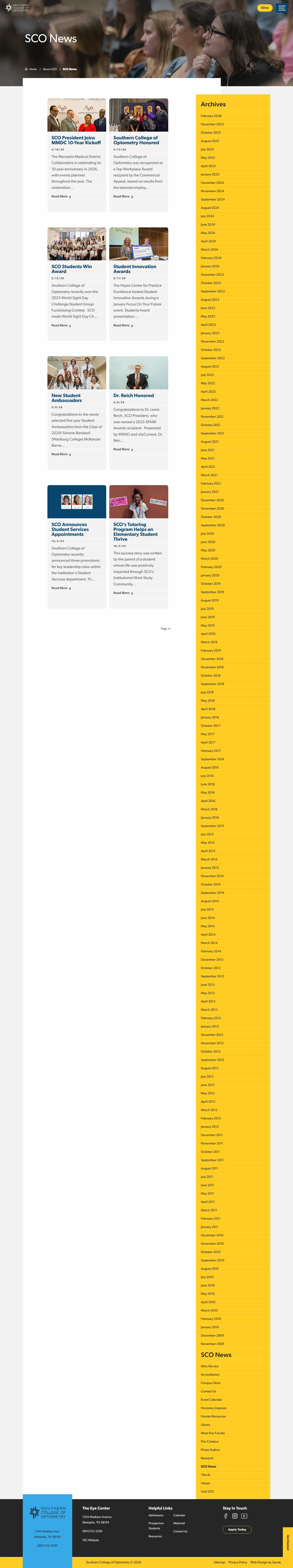Open SCO Facebook page icon
This screenshot has width=293, height=1568.
pyautogui.click(x=225, y=1516)
